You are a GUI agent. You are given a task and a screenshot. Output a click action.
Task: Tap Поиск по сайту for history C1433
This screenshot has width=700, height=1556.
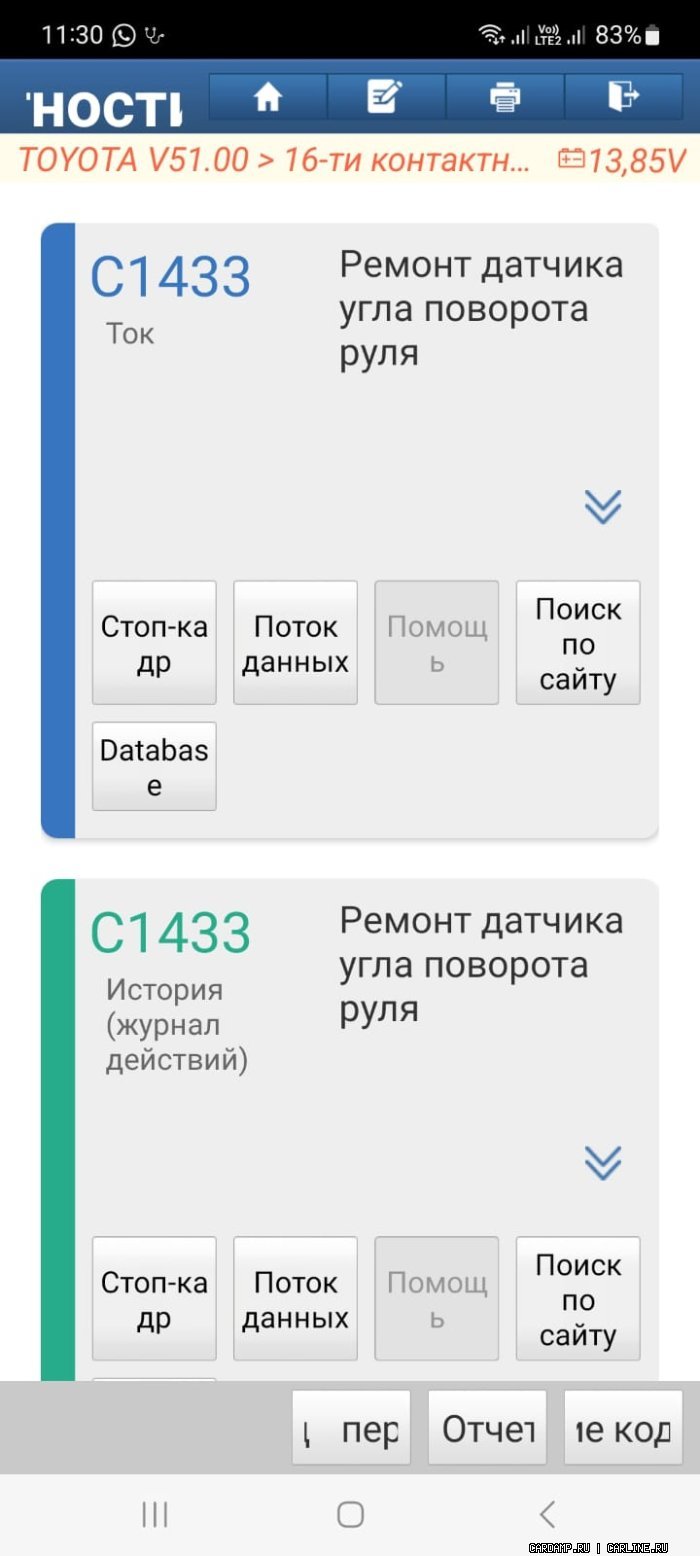click(x=578, y=1299)
